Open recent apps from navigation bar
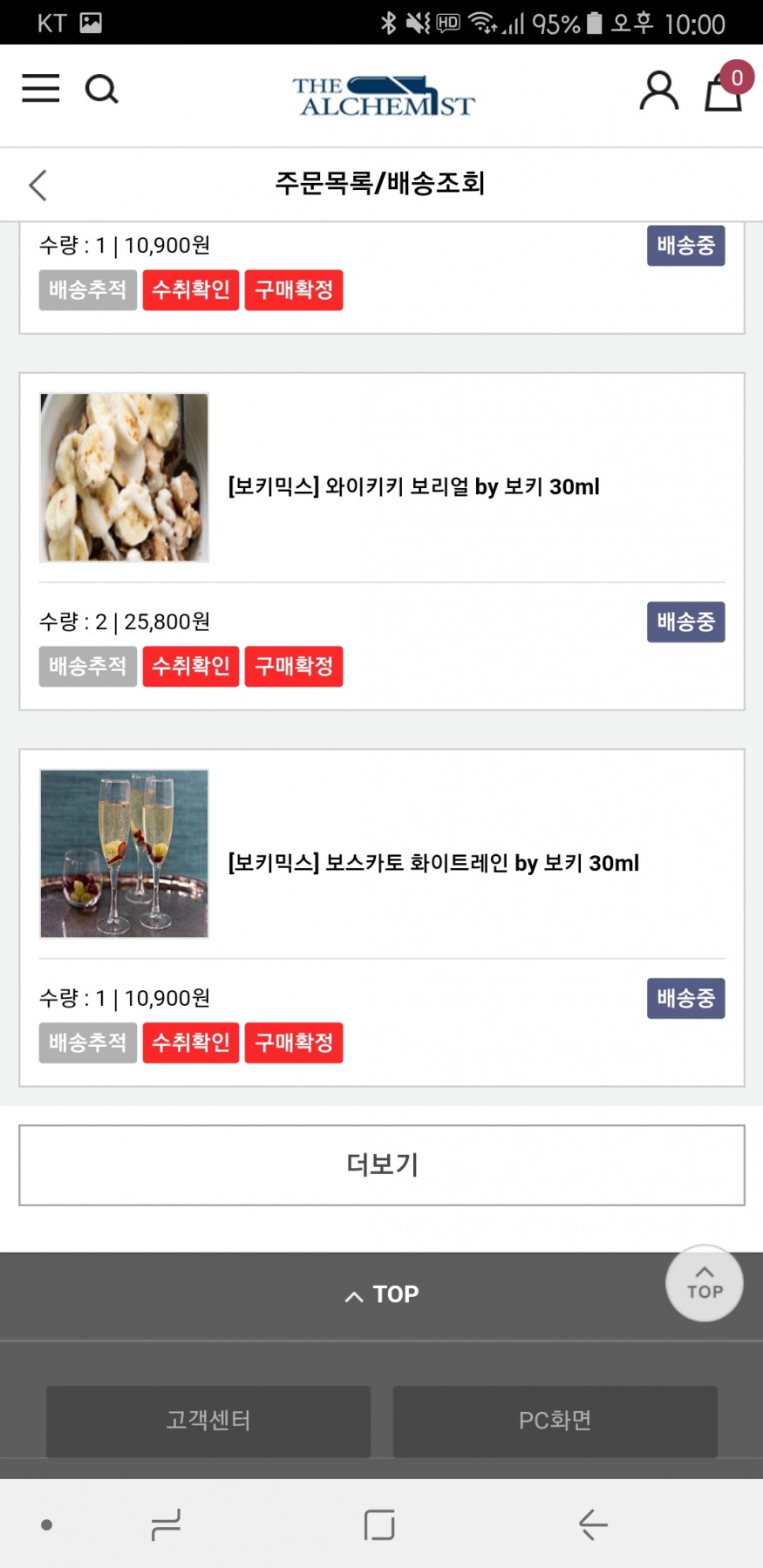Viewport: 763px width, 1568px height. point(166,1524)
